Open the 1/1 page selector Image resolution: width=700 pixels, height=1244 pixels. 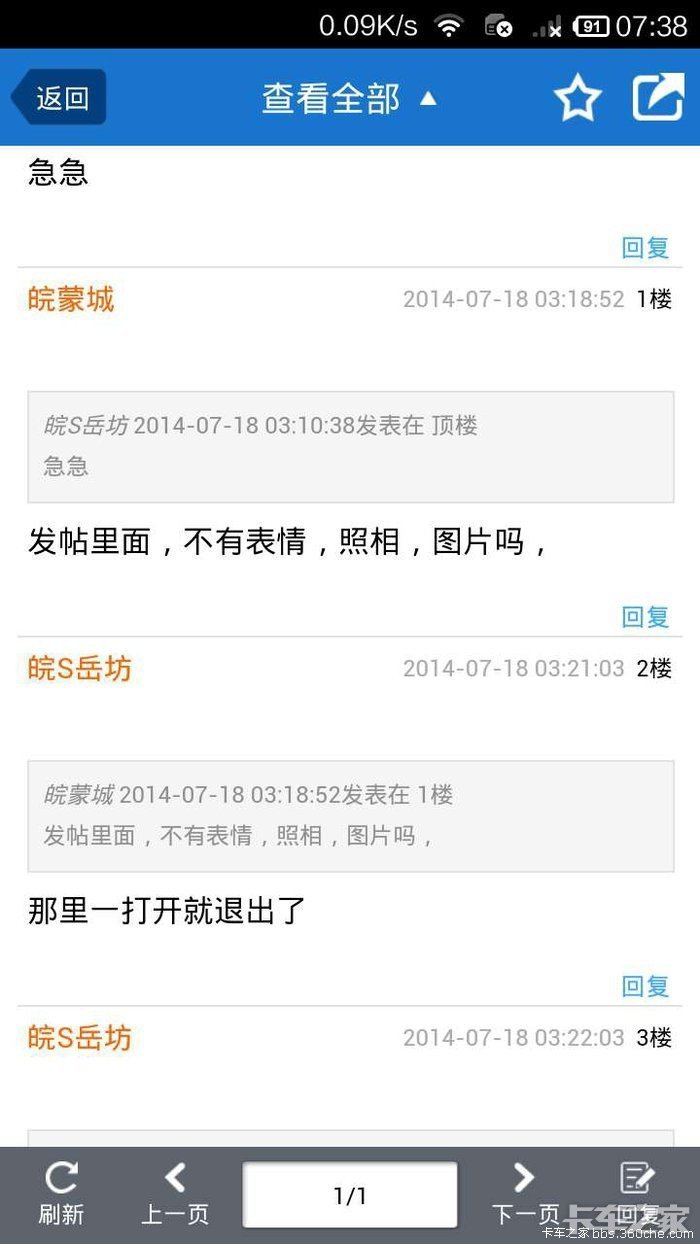350,1195
